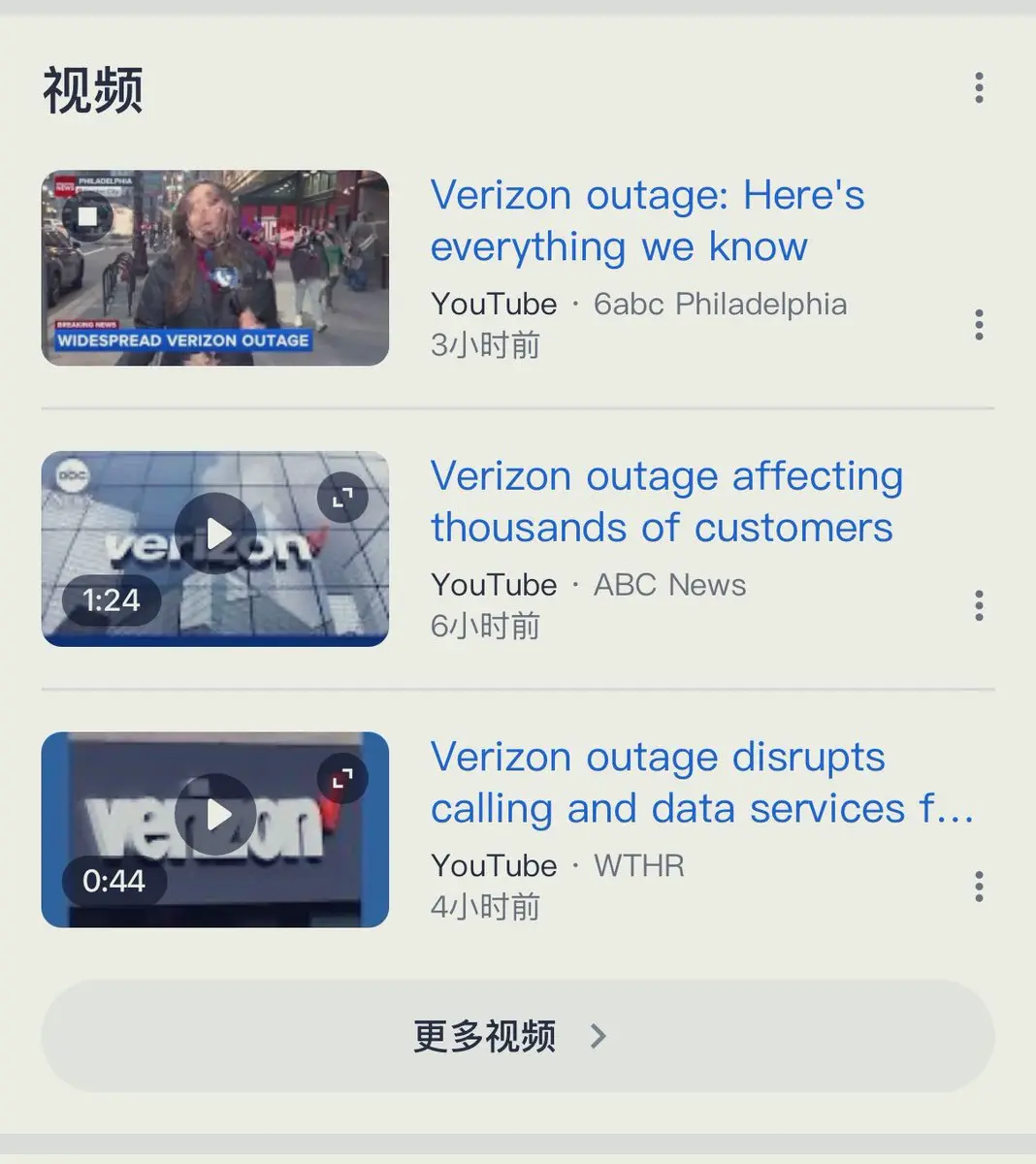
Task: Open "Verizon outage affecting thousands of customers"
Action: (x=665, y=501)
